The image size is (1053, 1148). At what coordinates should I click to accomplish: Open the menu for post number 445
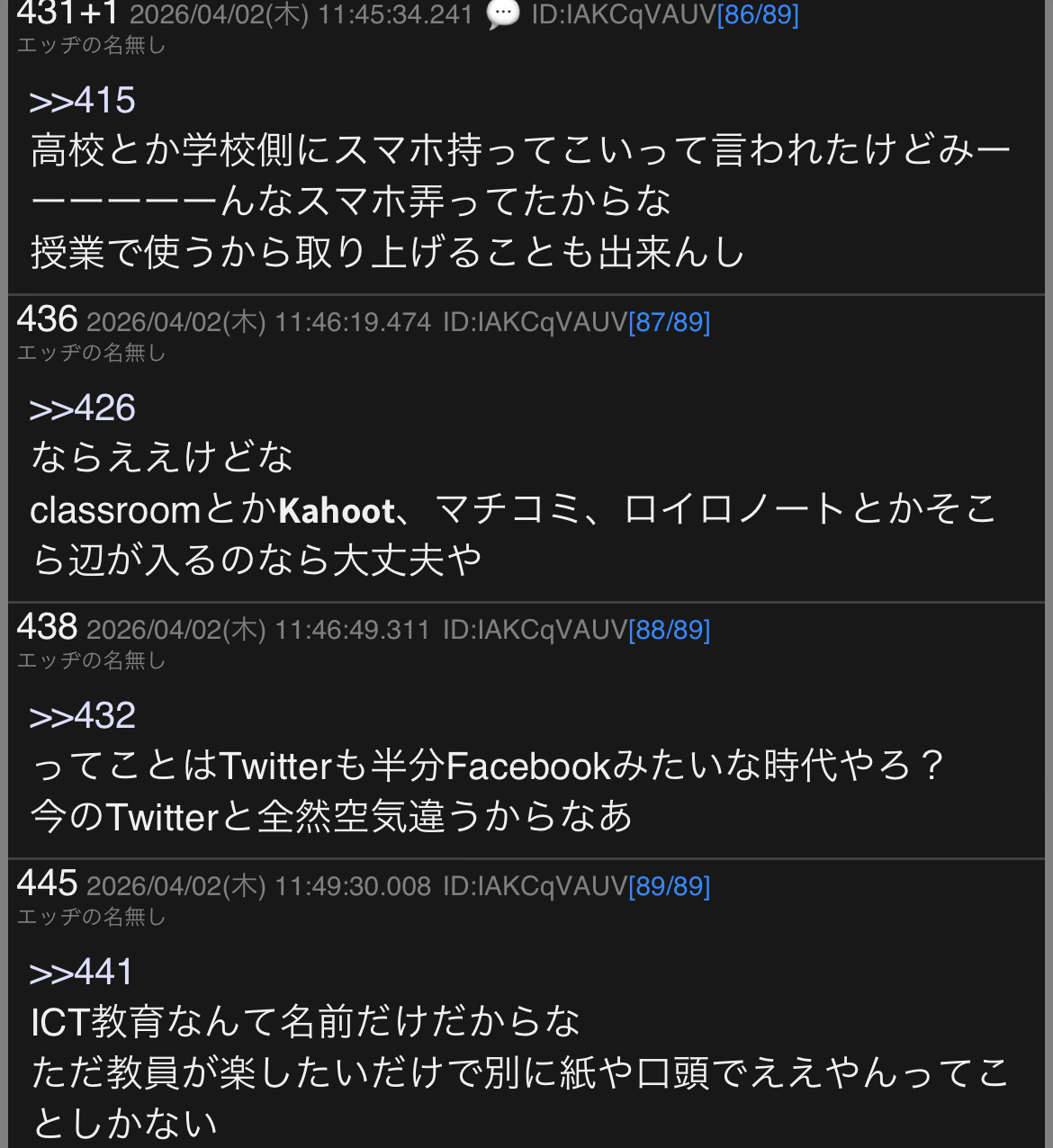pyautogui.click(x=47, y=884)
